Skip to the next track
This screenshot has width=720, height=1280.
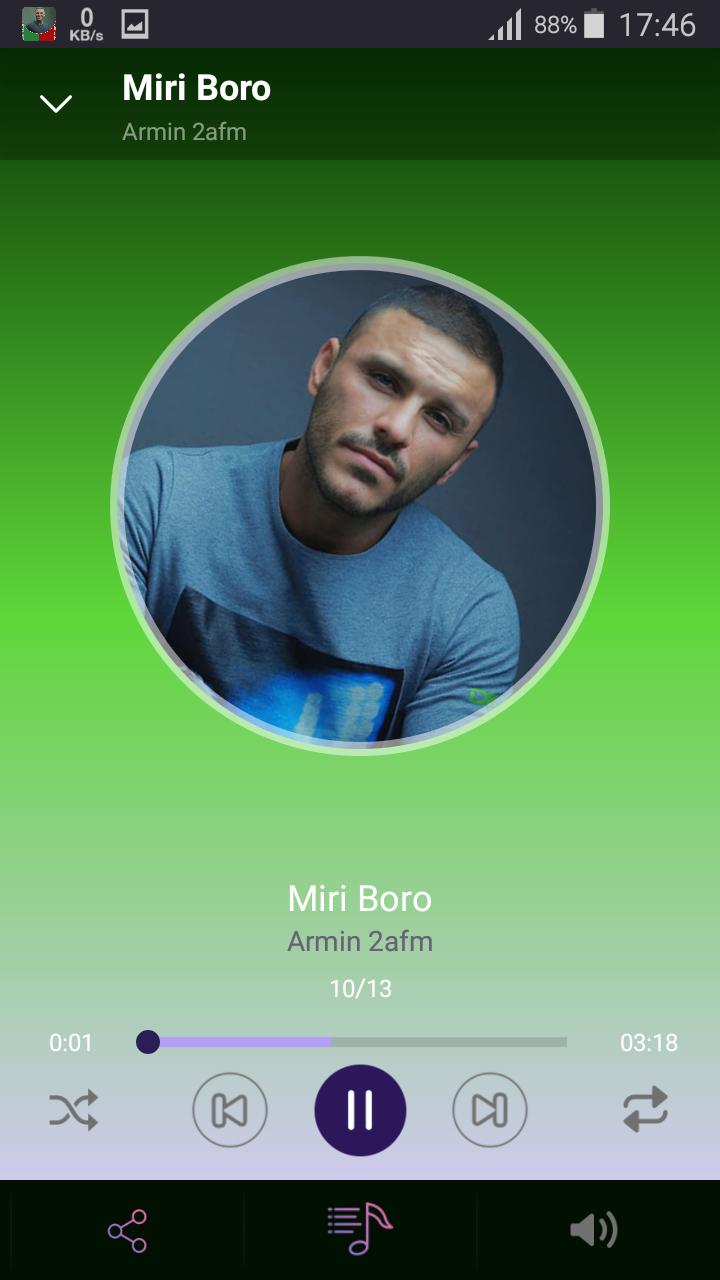(x=490, y=1110)
